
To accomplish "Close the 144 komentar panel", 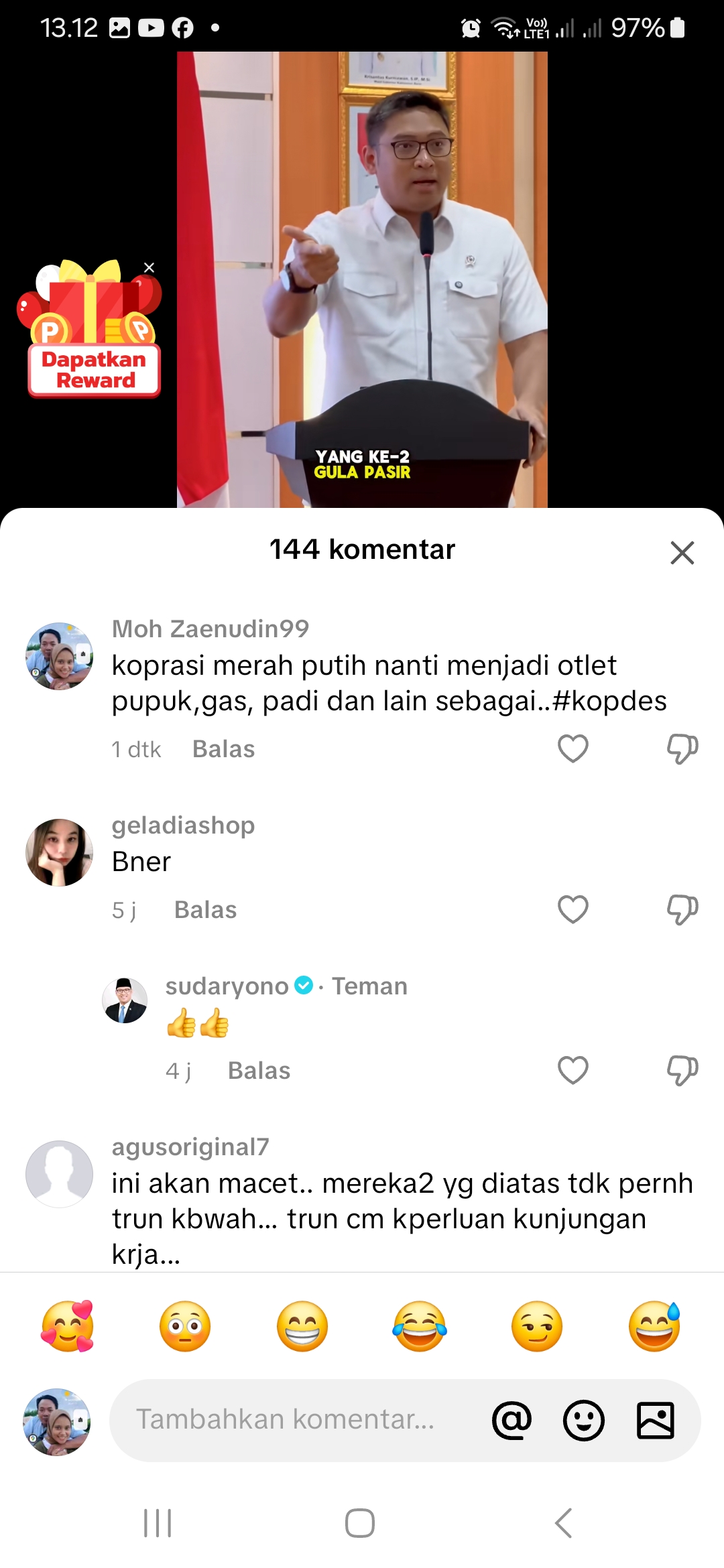I will tap(682, 553).
